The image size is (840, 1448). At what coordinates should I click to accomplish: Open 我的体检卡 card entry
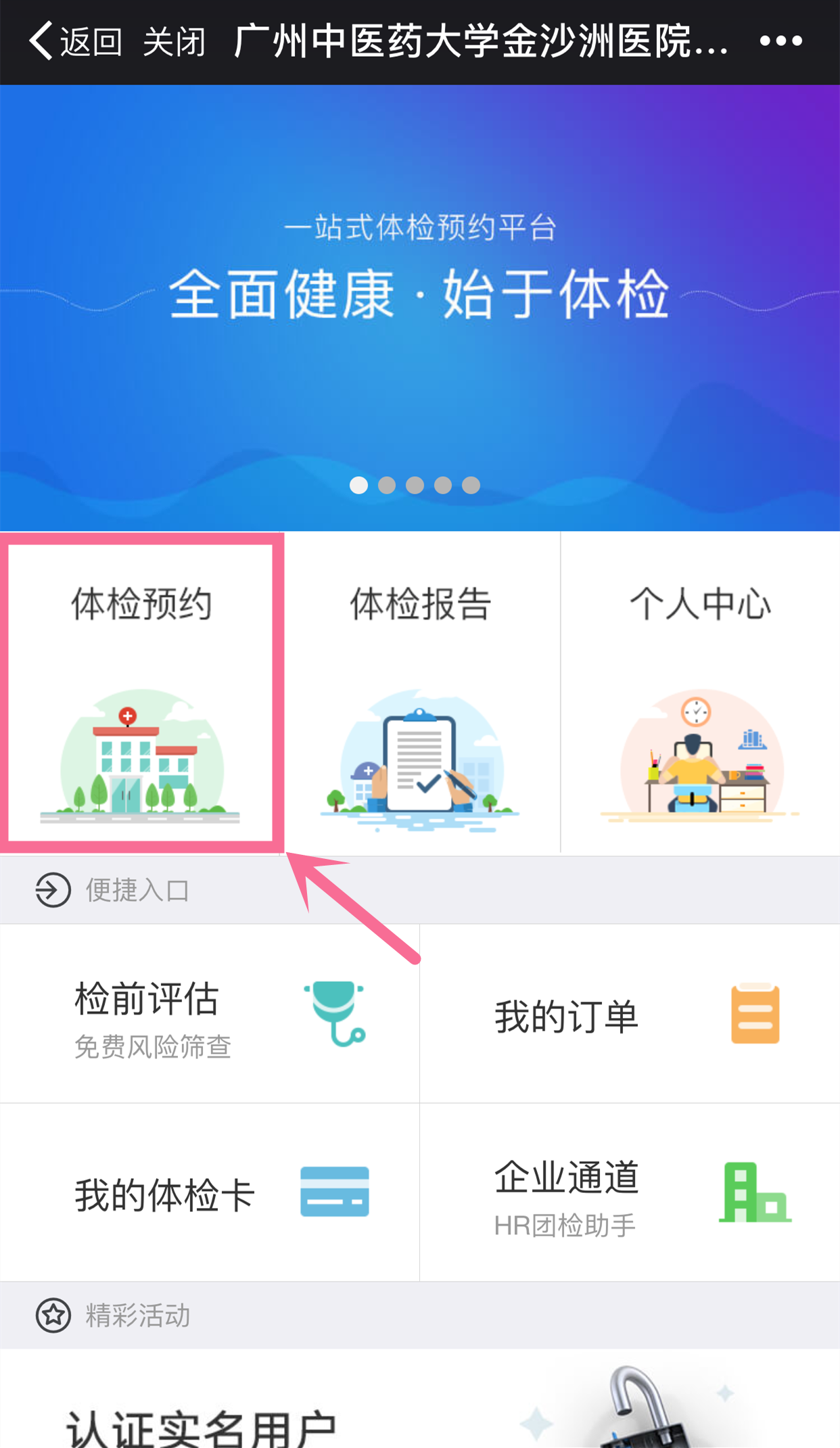(210, 1192)
